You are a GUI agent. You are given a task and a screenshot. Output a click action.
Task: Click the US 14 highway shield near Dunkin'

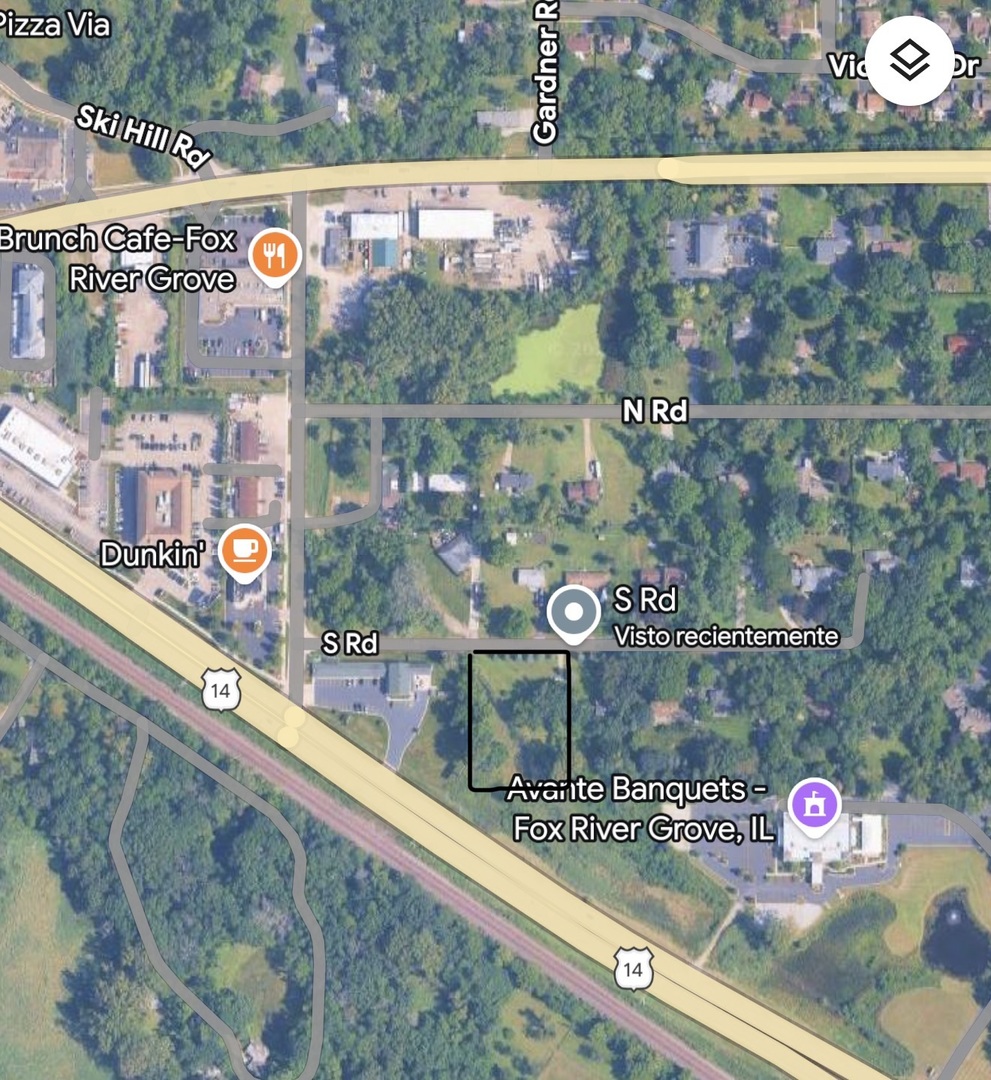[x=219, y=690]
